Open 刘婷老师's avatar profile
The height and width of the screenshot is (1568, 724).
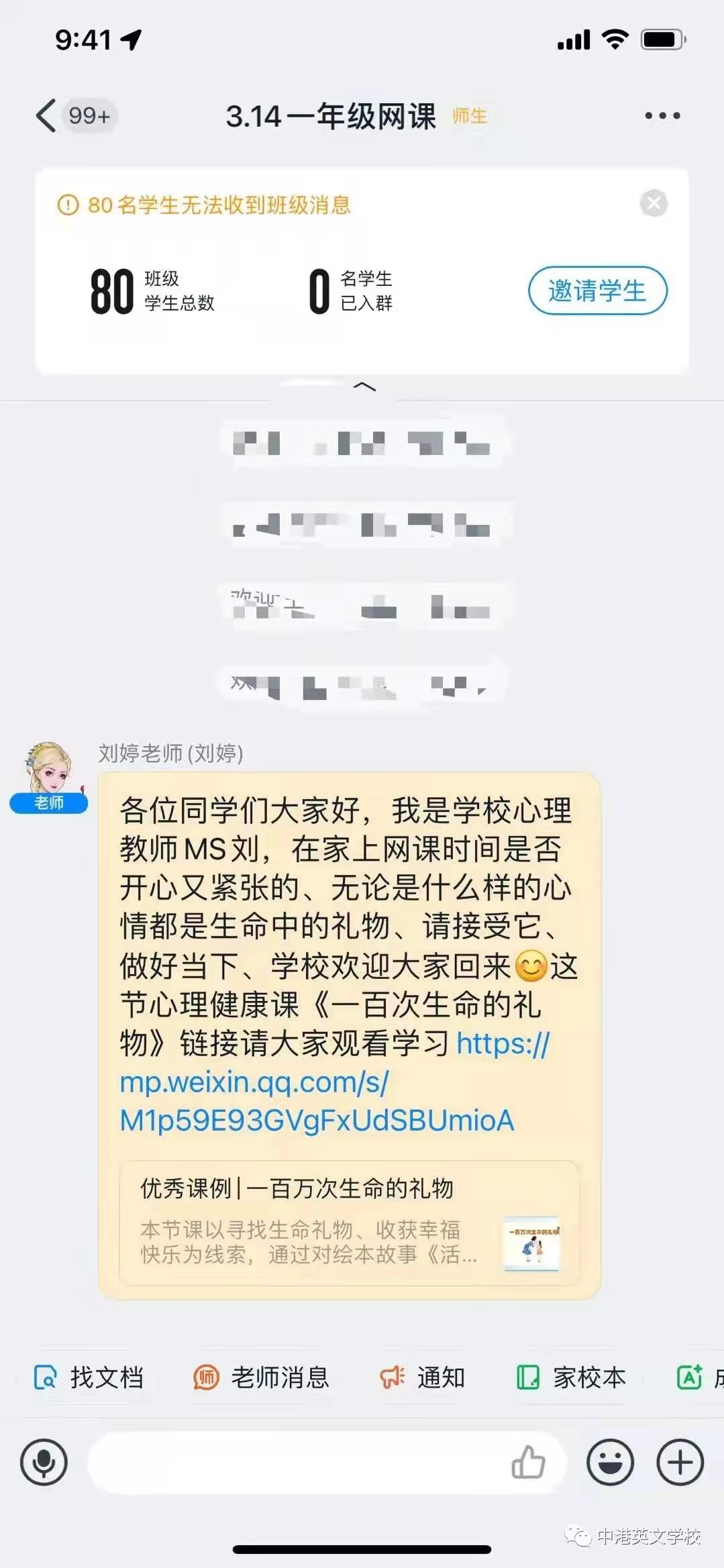tap(48, 770)
